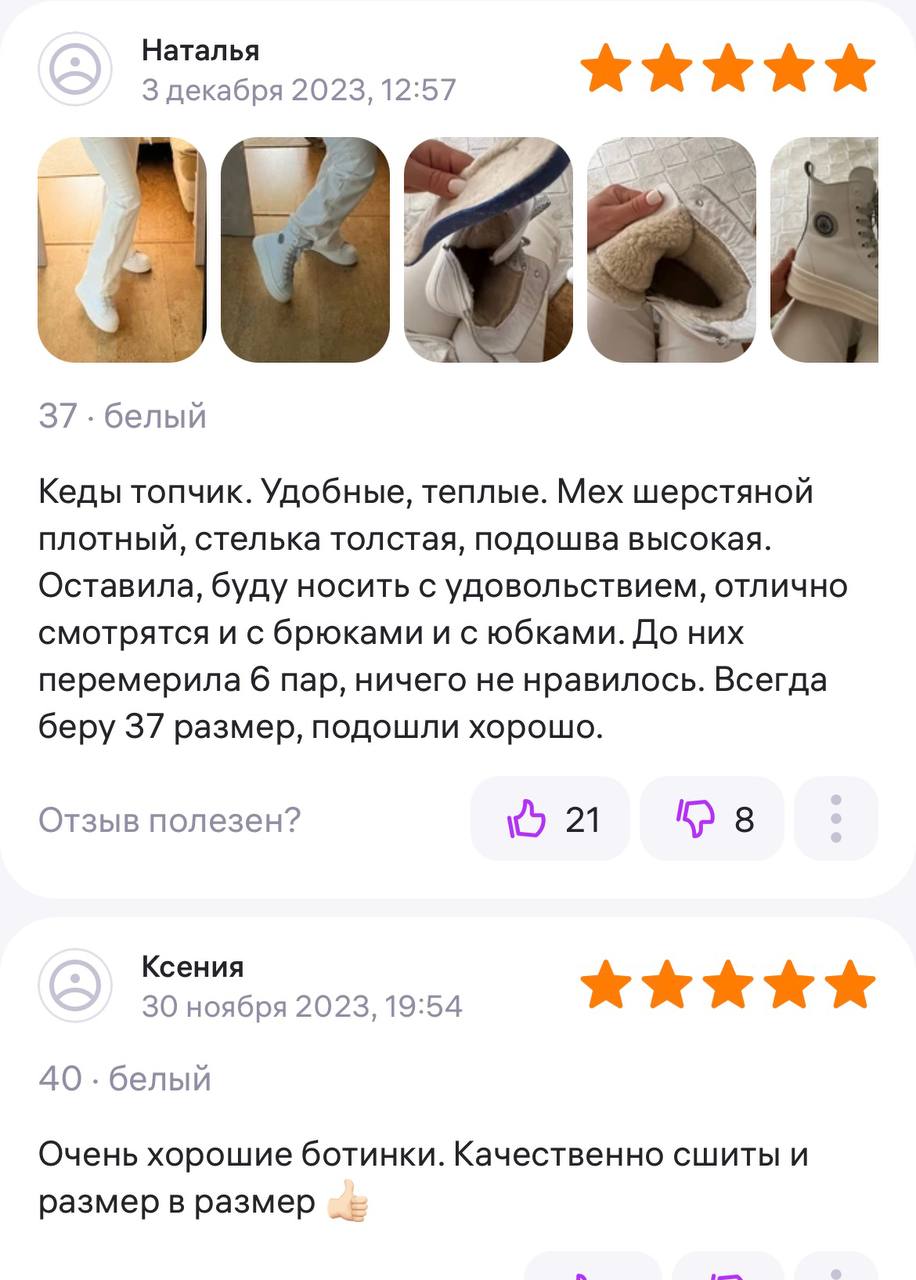Open Наталья's profile avatar
The height and width of the screenshot is (1280, 916).
[x=75, y=68]
